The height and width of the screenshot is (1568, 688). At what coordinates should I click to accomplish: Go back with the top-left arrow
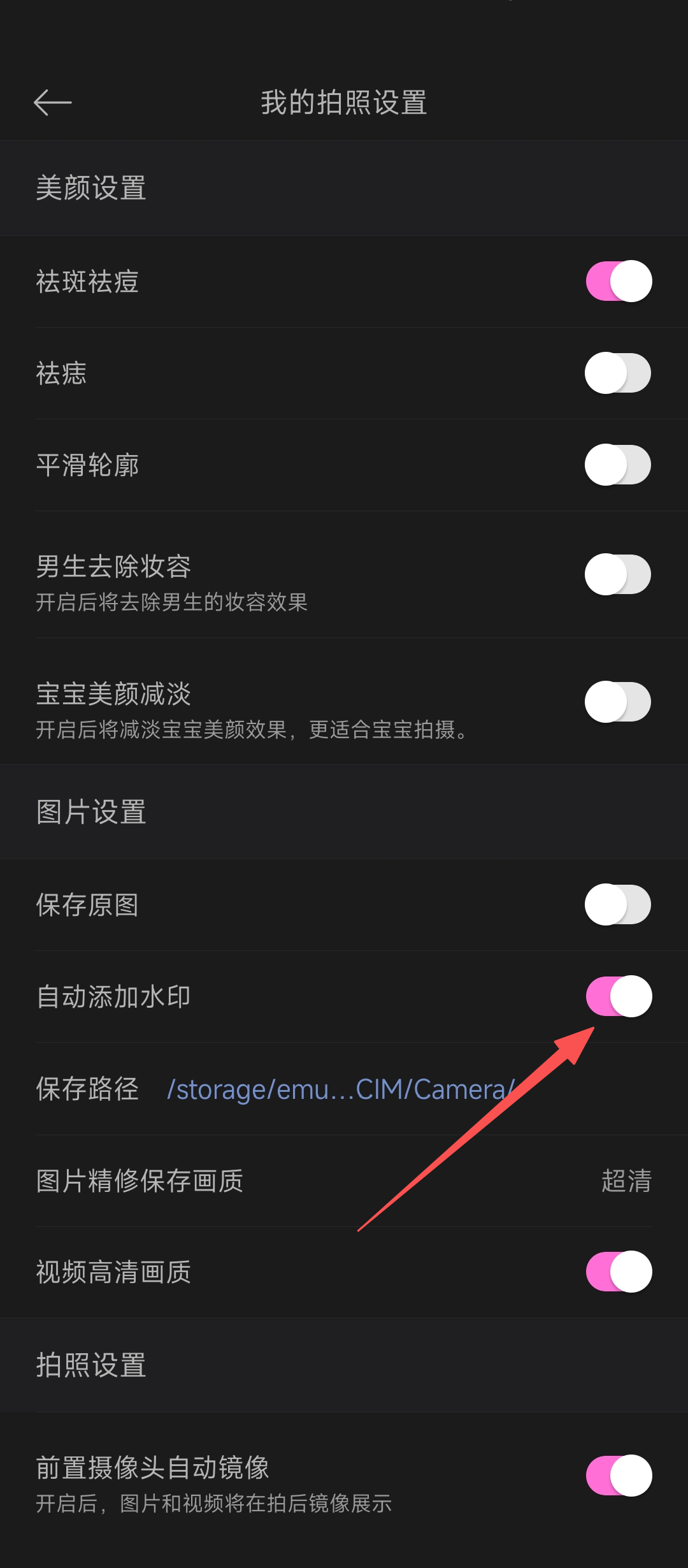[52, 103]
